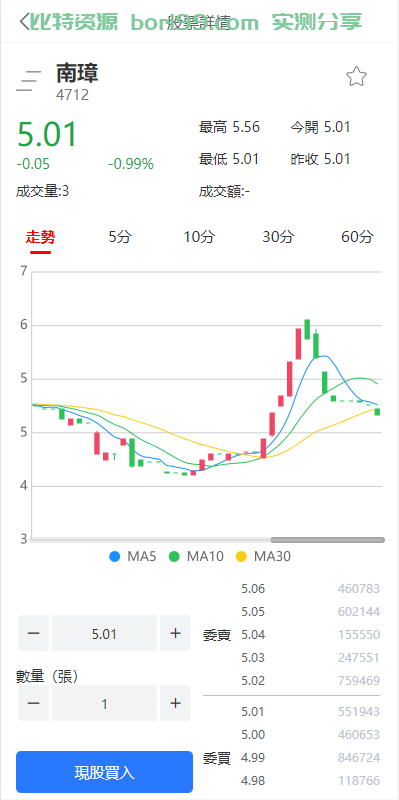Add 南璋 to favorites with the star

point(356,77)
